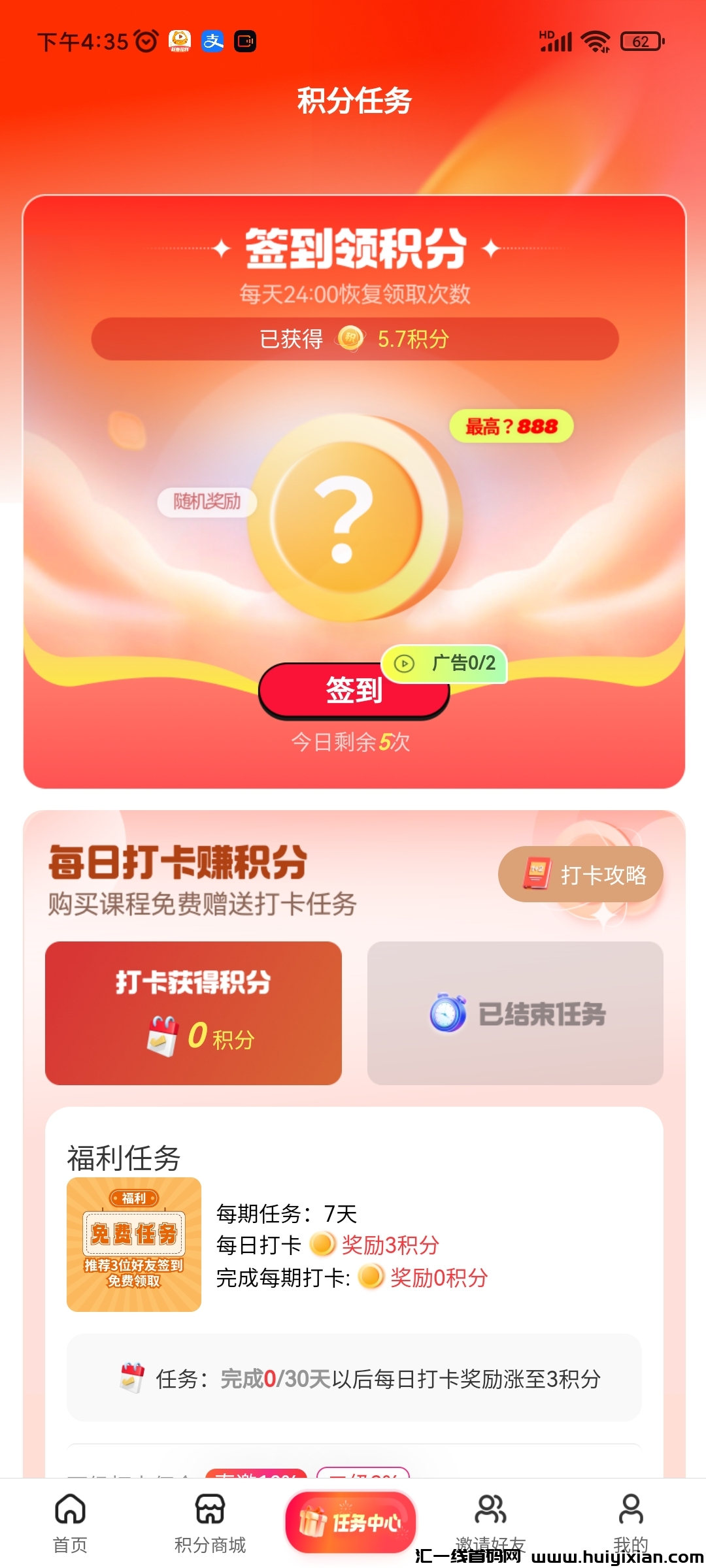Open the 免费任务 welfare tile
Screen dimensions: 706x1568
tap(134, 1244)
